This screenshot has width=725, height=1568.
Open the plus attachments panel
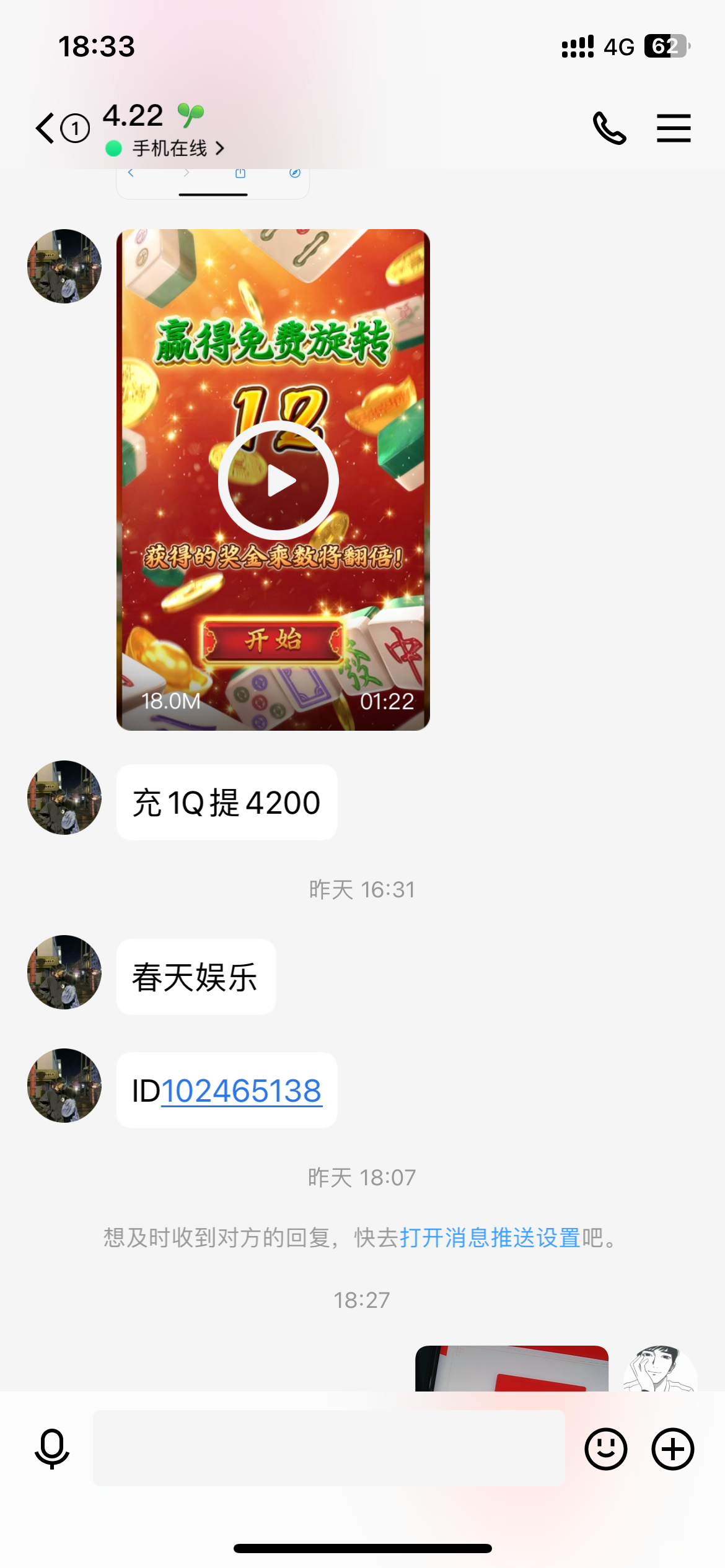click(x=672, y=1448)
